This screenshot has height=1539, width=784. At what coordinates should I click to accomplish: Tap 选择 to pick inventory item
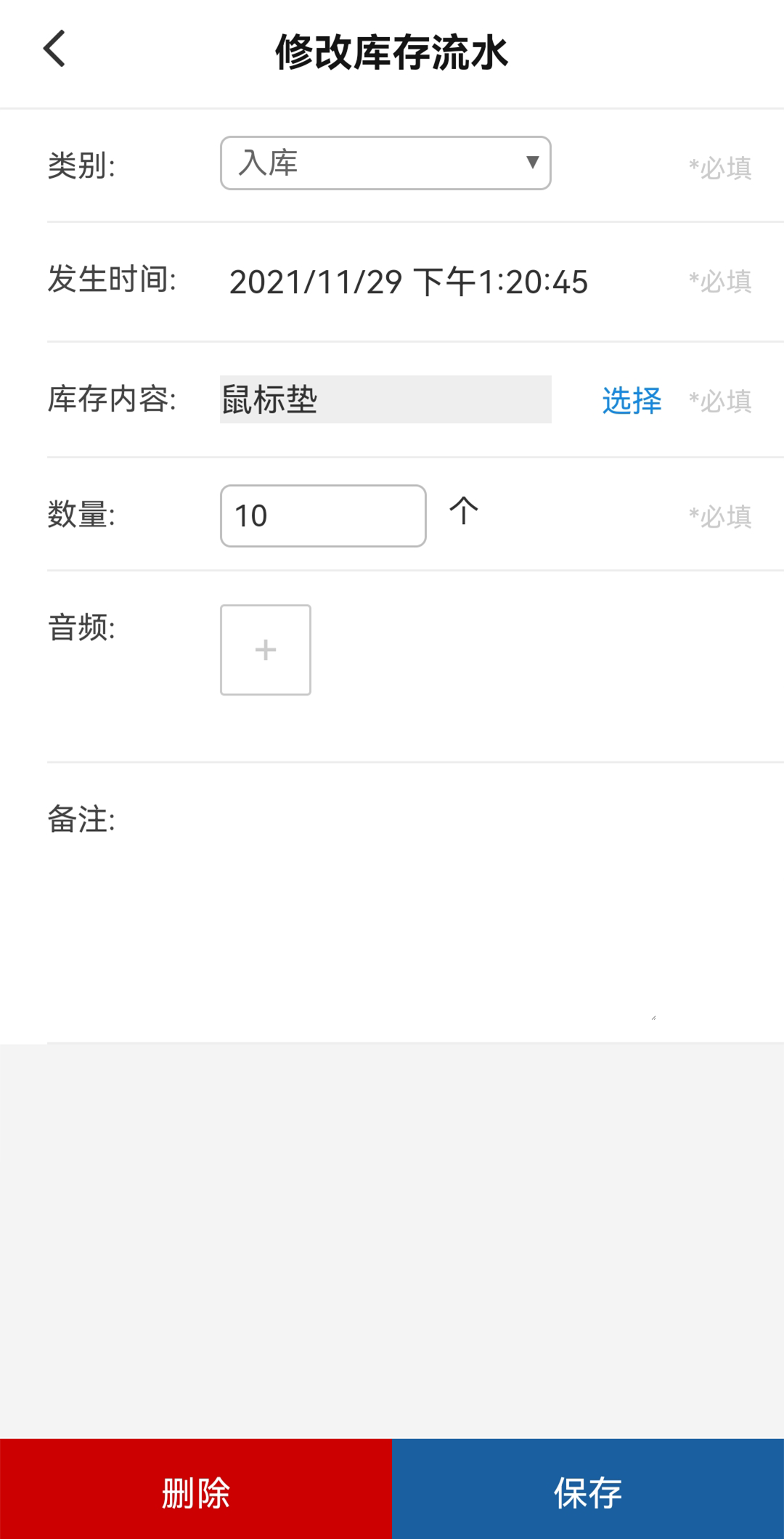[x=632, y=401]
